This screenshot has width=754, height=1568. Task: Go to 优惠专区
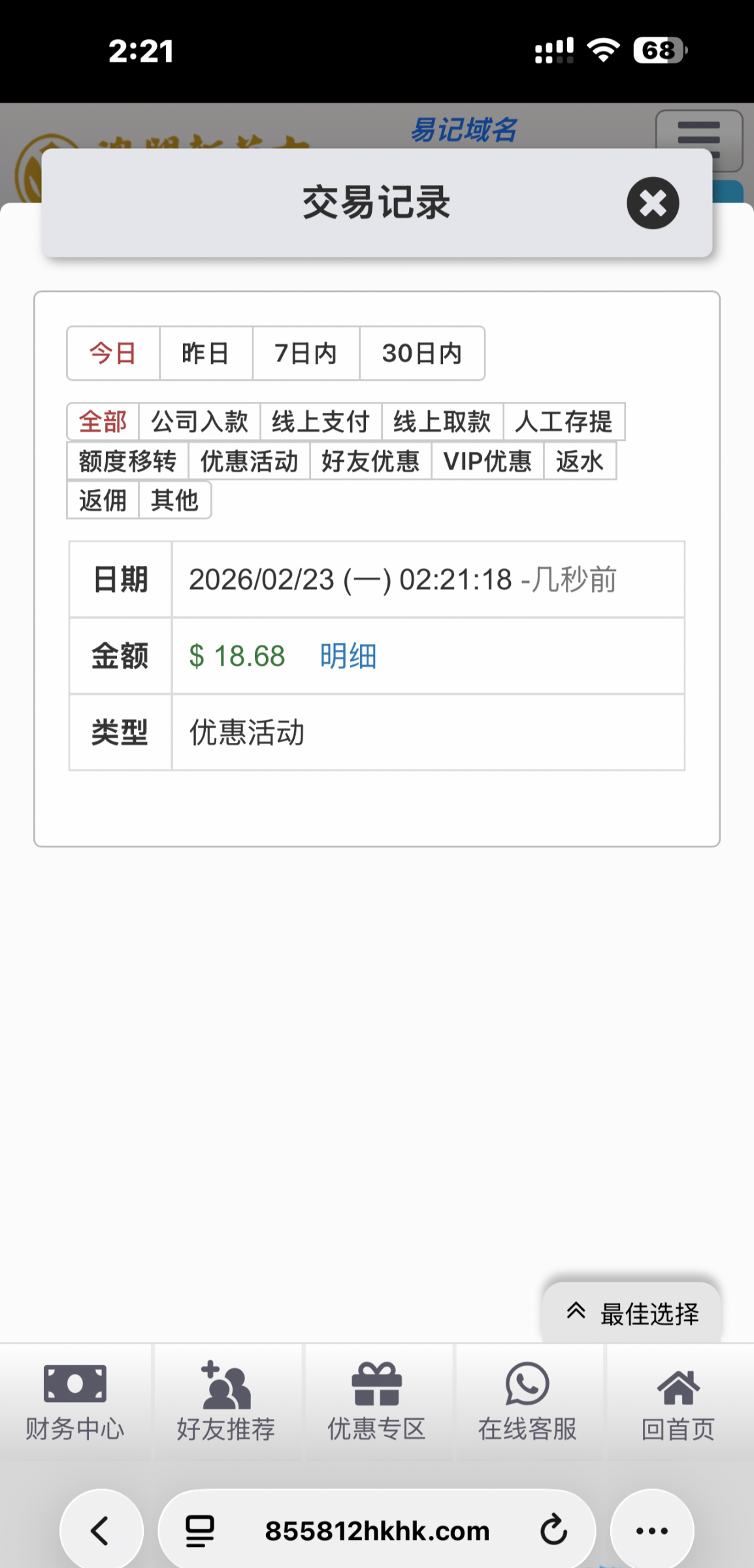click(x=377, y=1402)
